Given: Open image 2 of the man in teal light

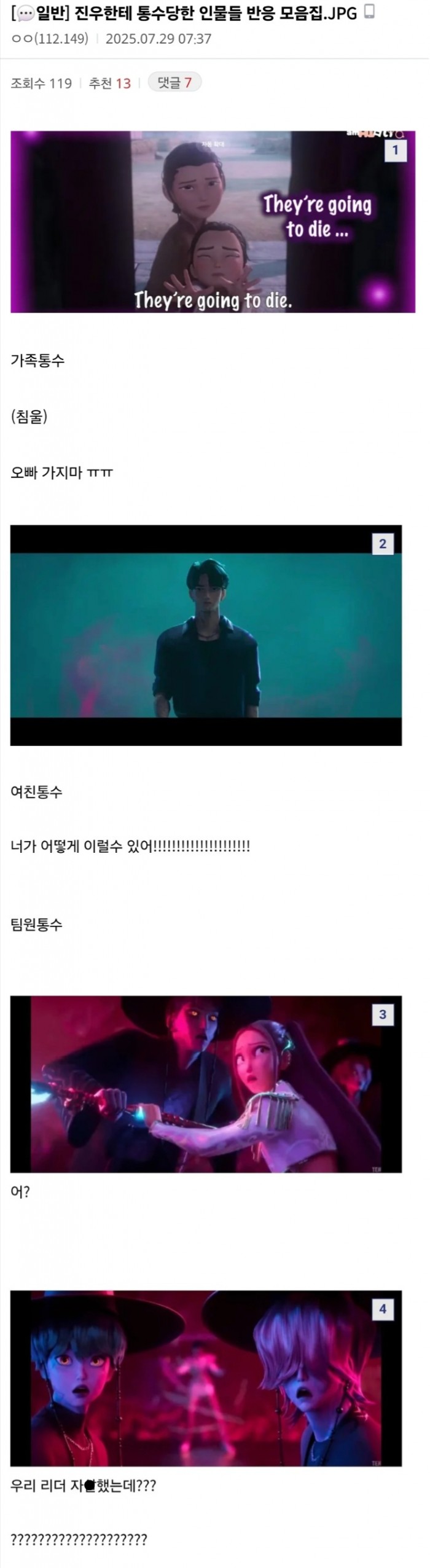Looking at the screenshot, I should pyautogui.click(x=206, y=635).
